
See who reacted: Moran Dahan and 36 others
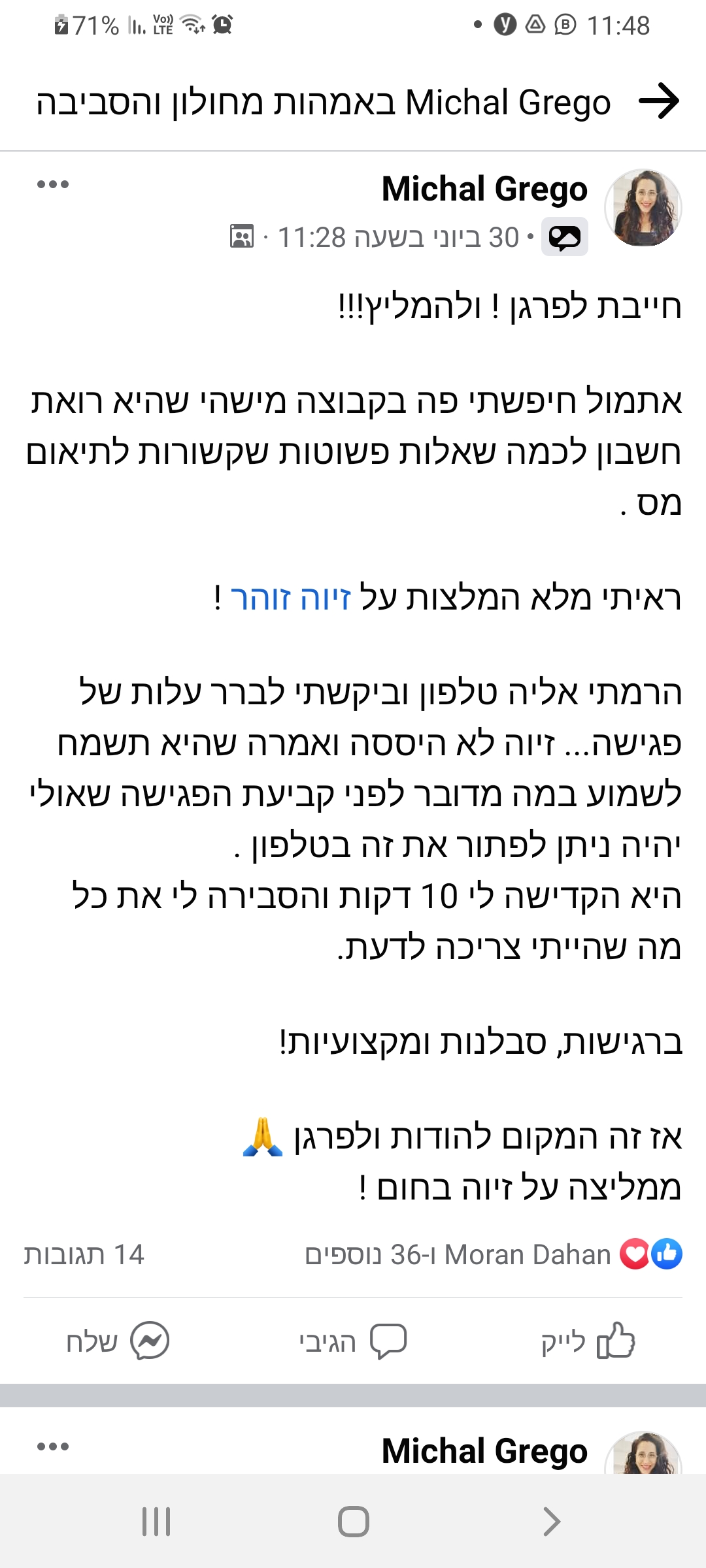click(x=494, y=1254)
